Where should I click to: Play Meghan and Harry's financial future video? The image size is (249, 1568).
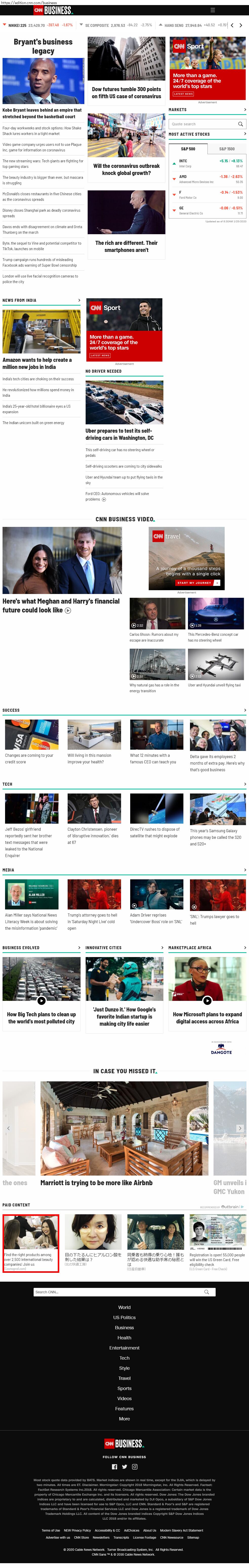tap(61, 605)
